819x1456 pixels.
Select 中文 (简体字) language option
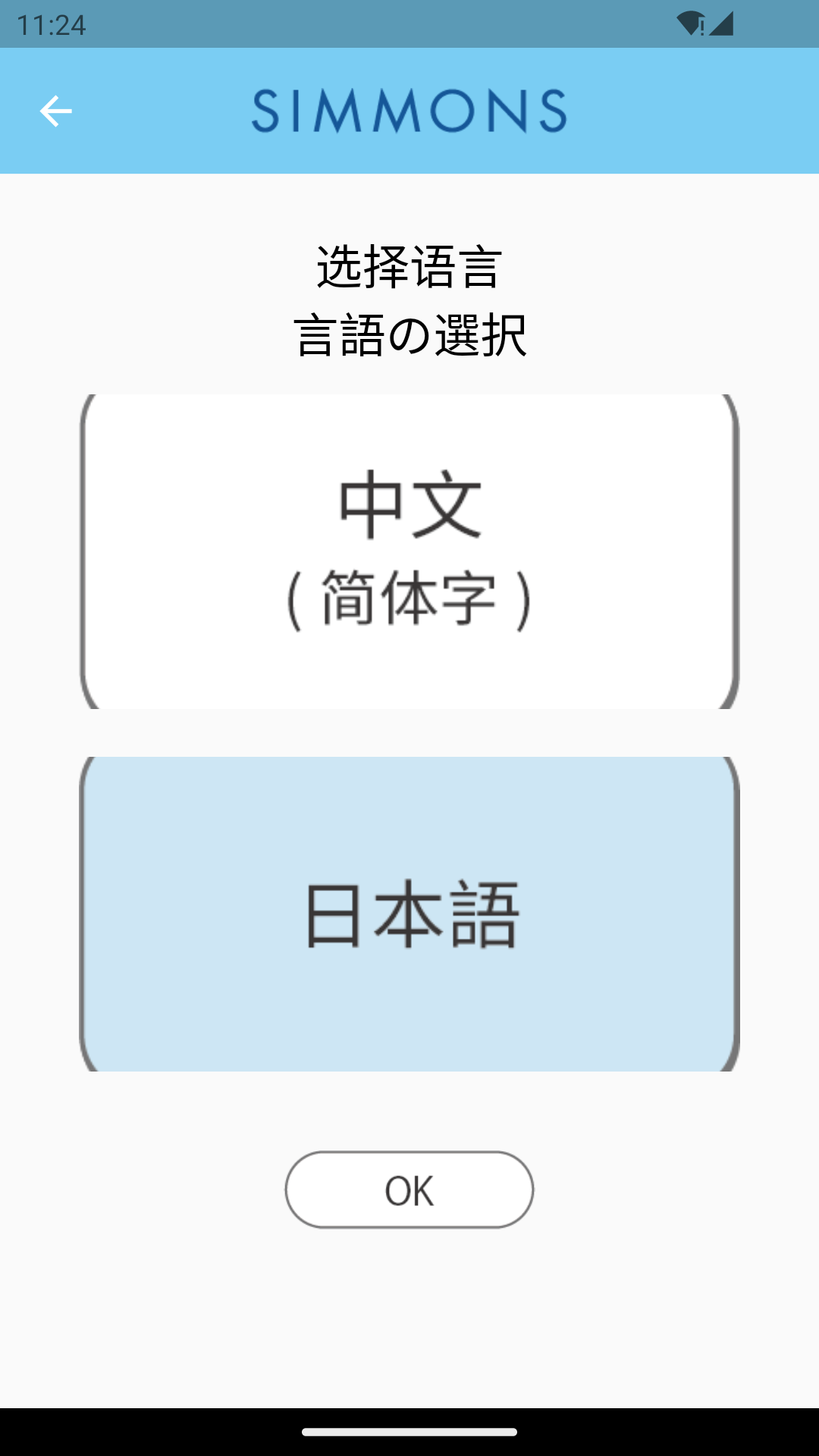tap(409, 551)
